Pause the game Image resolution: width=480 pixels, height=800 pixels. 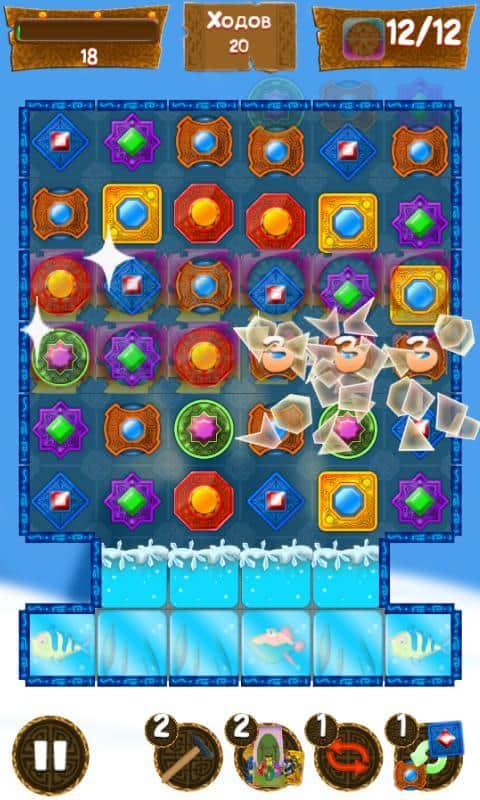(50, 755)
